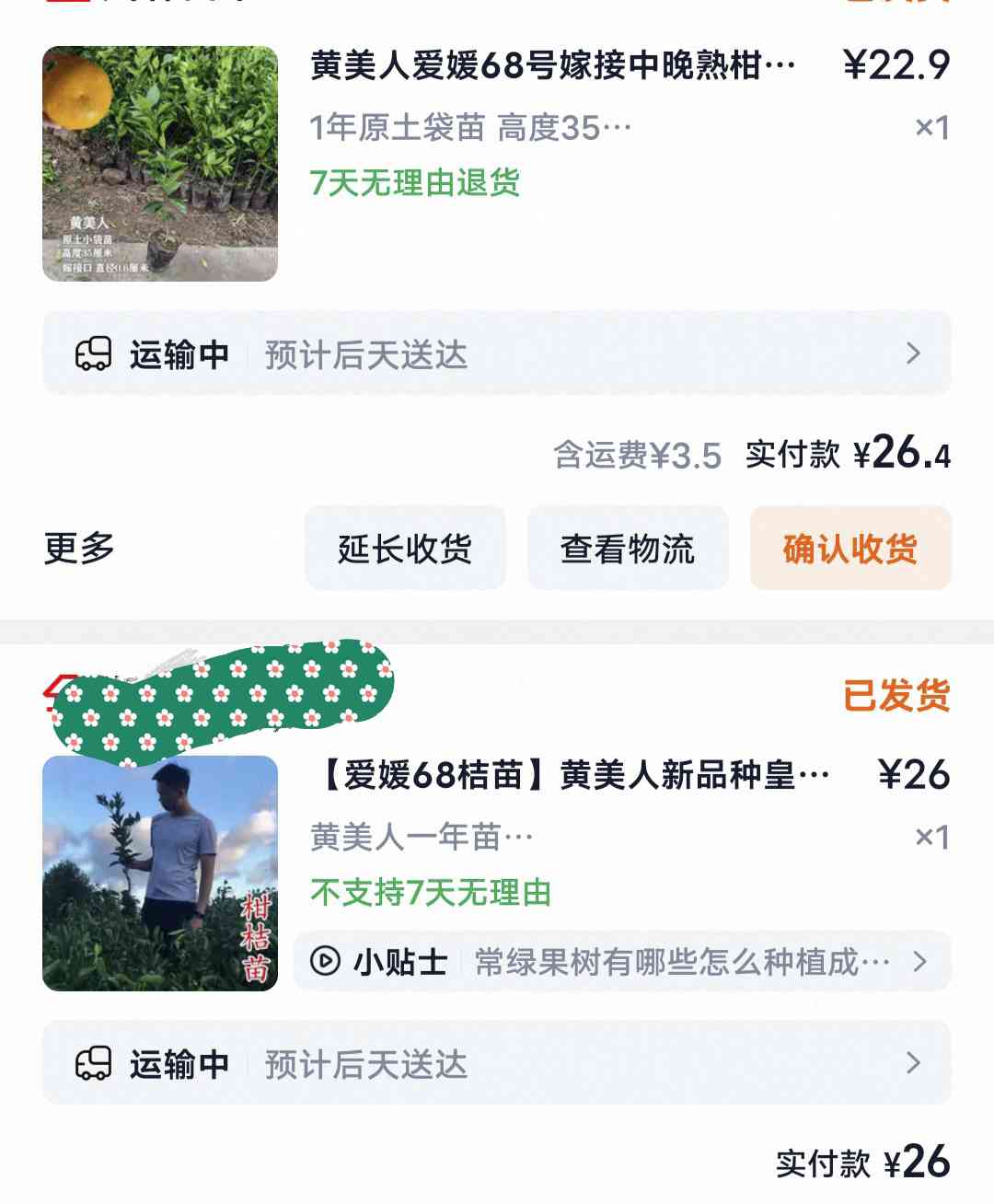994x1204 pixels.
Task: Open the 爱媛68桔苗 product photo
Action: point(160,873)
